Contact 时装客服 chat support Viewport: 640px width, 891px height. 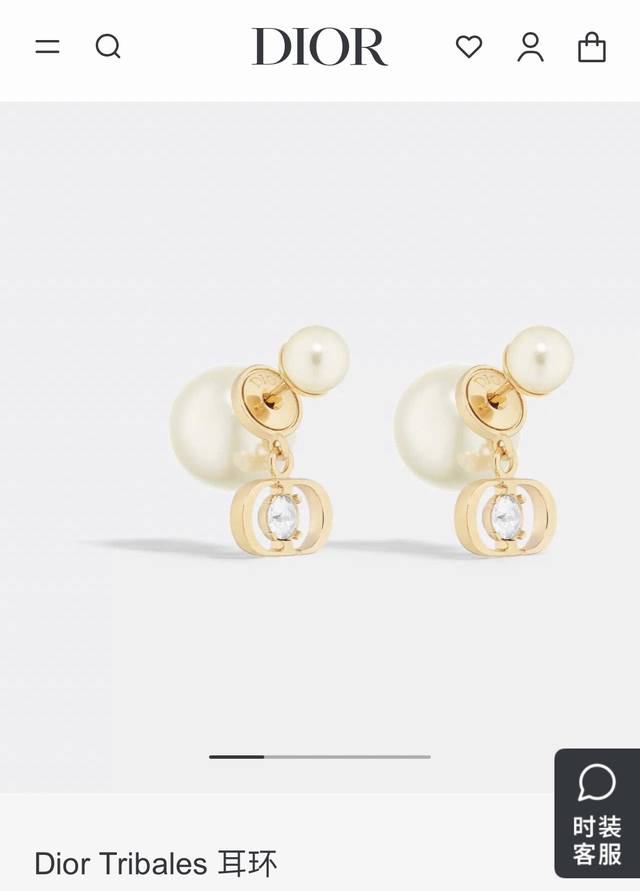[x=597, y=813]
